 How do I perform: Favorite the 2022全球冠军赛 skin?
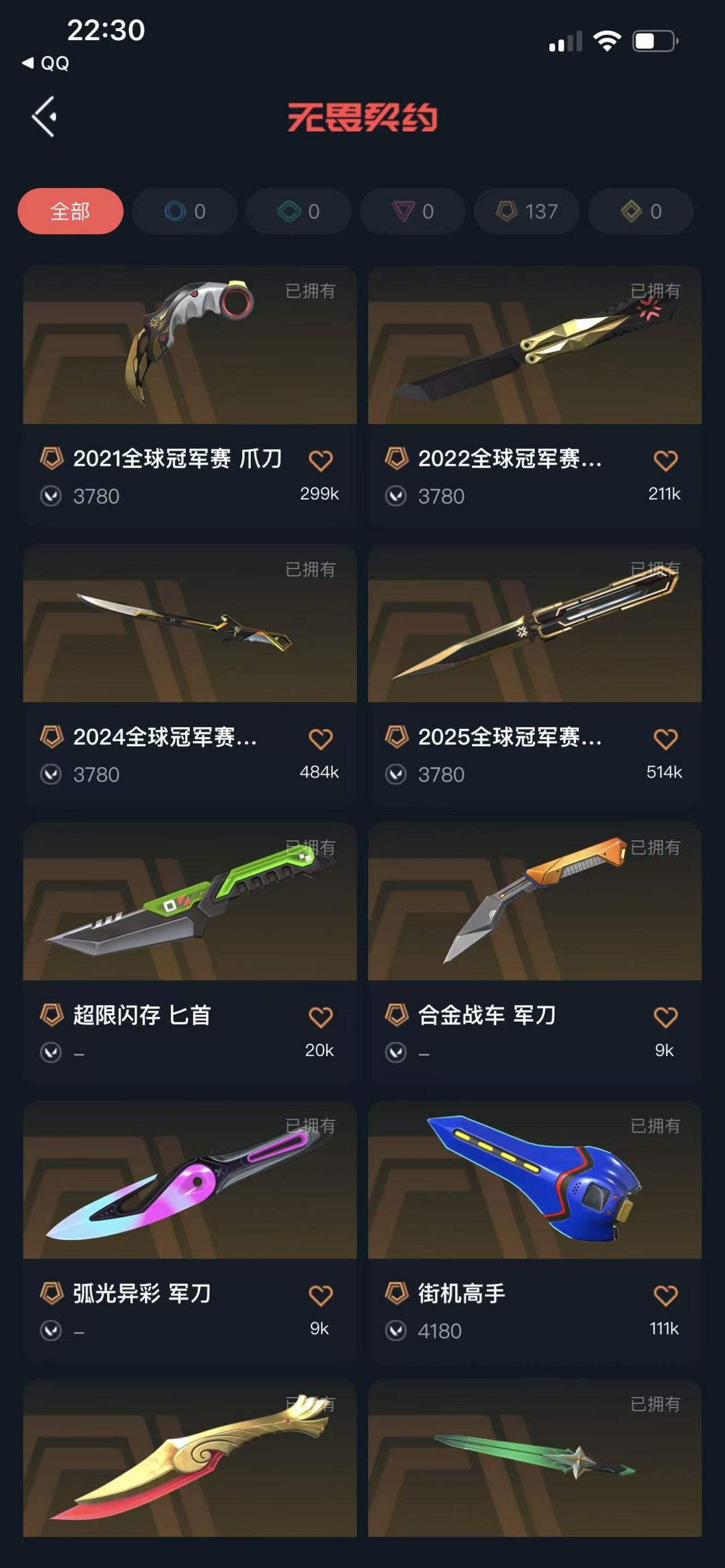click(x=665, y=460)
